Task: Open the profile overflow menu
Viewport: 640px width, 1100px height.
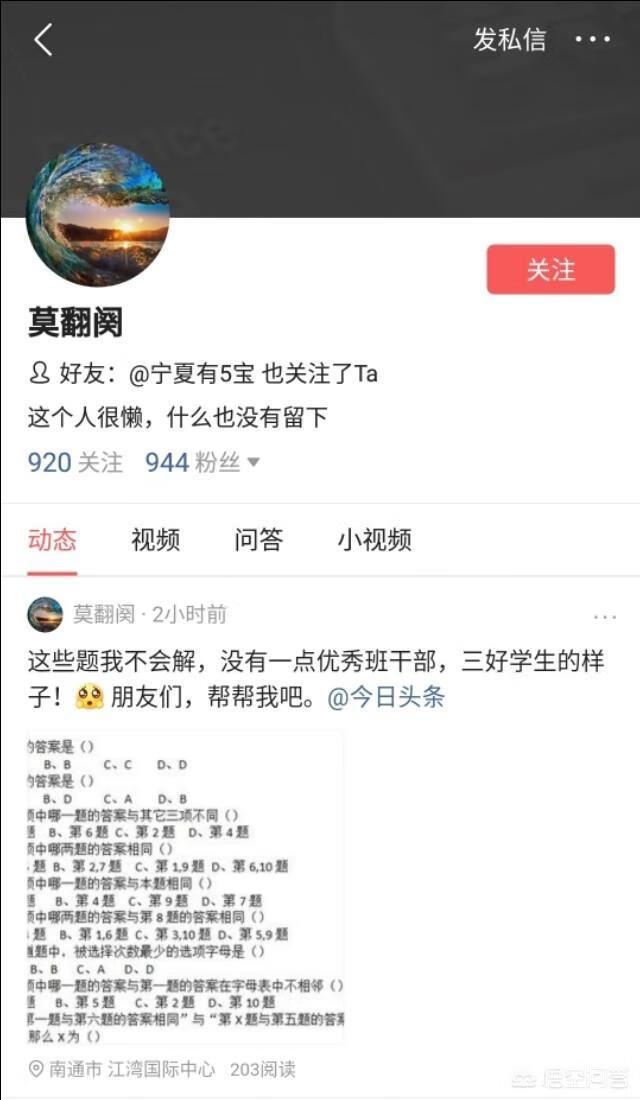Action: 592,40
